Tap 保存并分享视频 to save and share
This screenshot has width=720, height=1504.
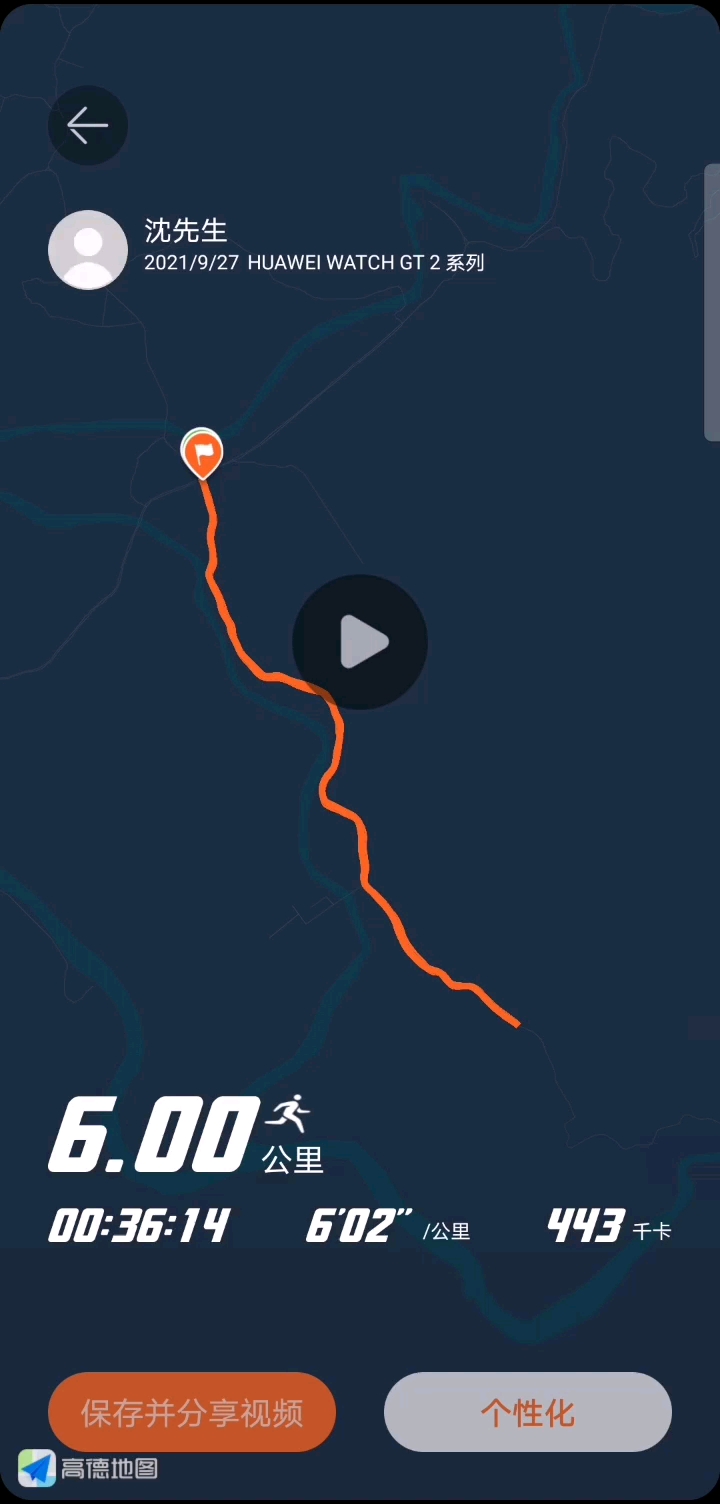[x=192, y=1412]
